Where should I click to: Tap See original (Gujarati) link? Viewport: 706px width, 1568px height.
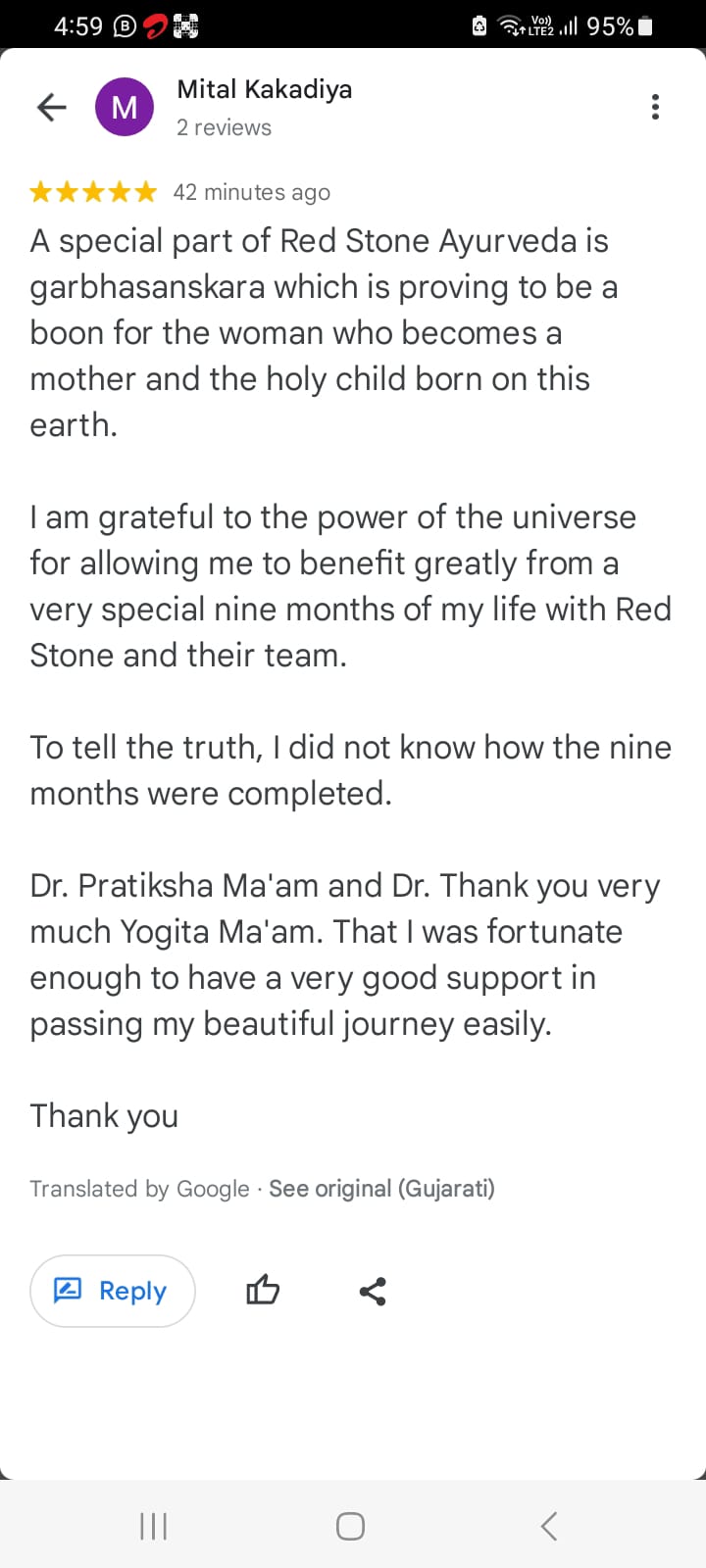(381, 1189)
